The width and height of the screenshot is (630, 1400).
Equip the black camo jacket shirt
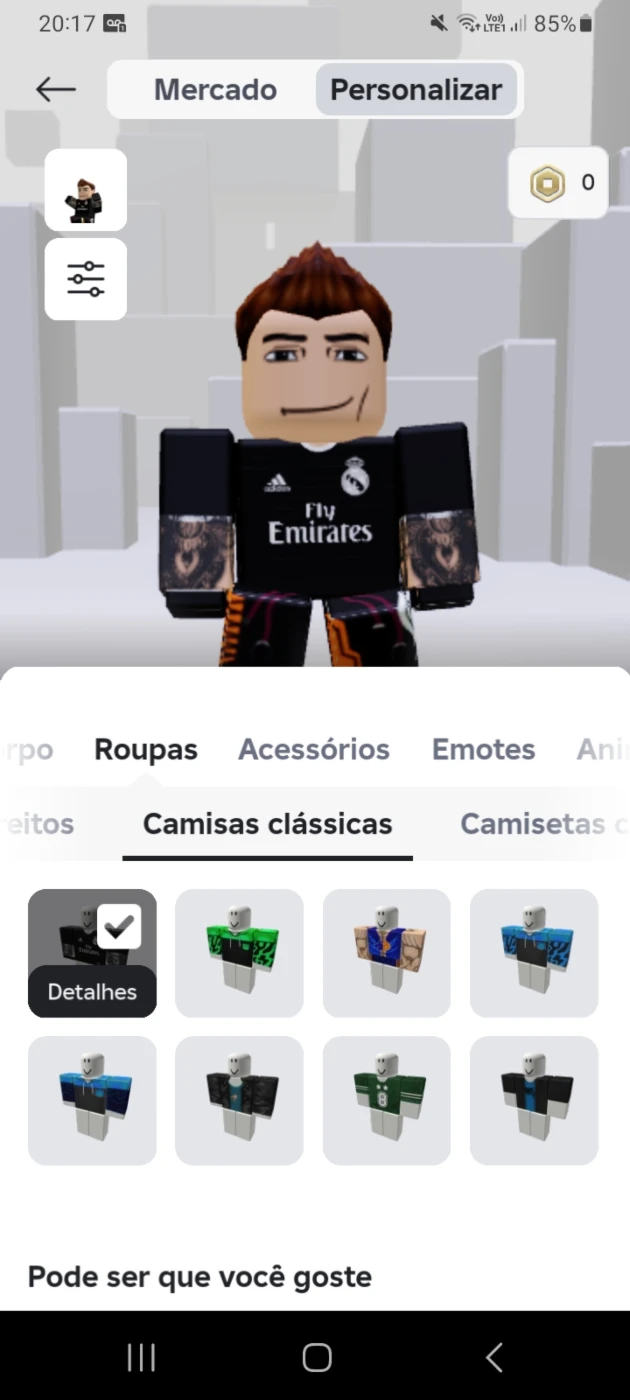pyautogui.click(x=239, y=1100)
